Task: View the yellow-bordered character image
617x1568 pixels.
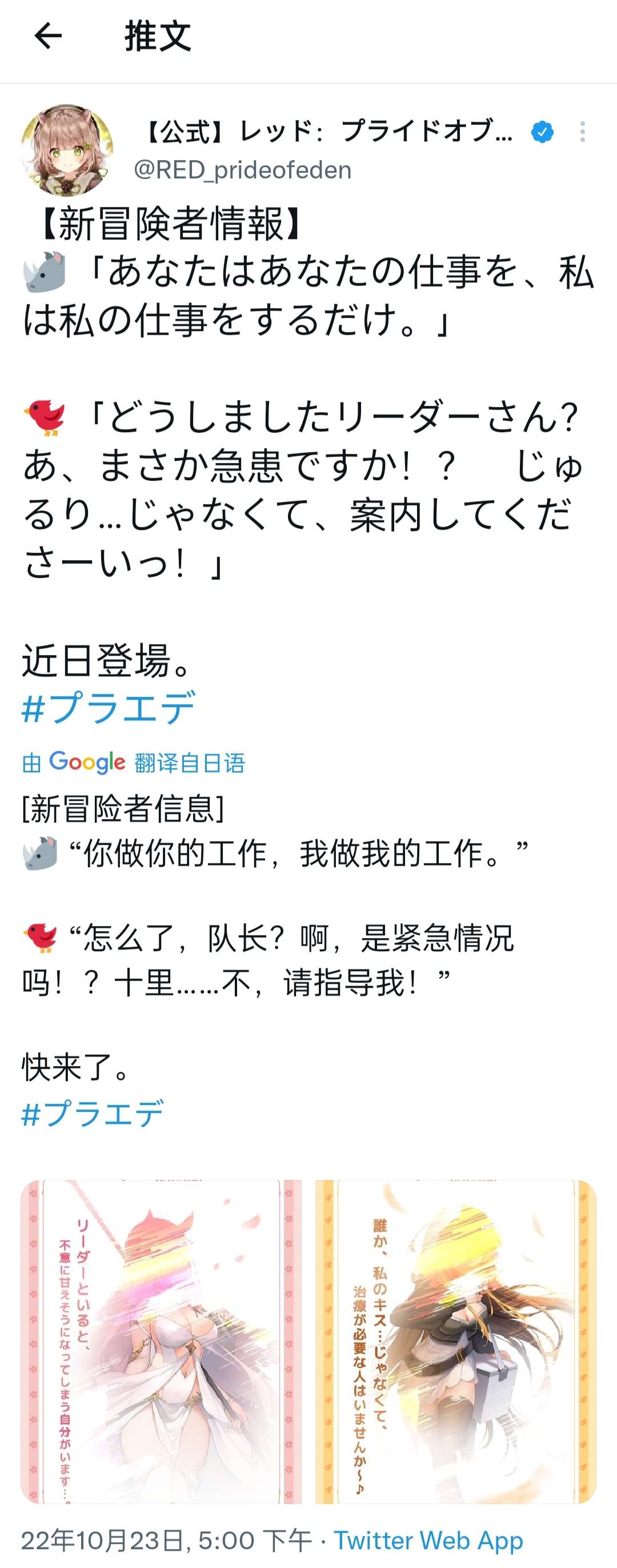Action: (455, 1342)
